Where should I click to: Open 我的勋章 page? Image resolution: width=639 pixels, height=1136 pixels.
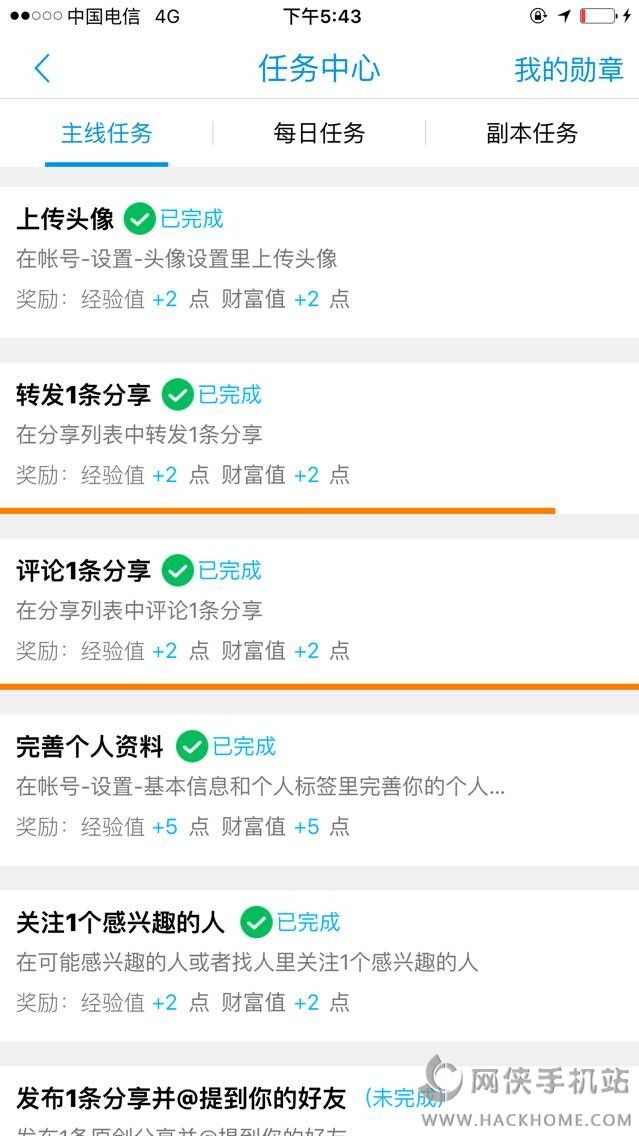pos(568,69)
